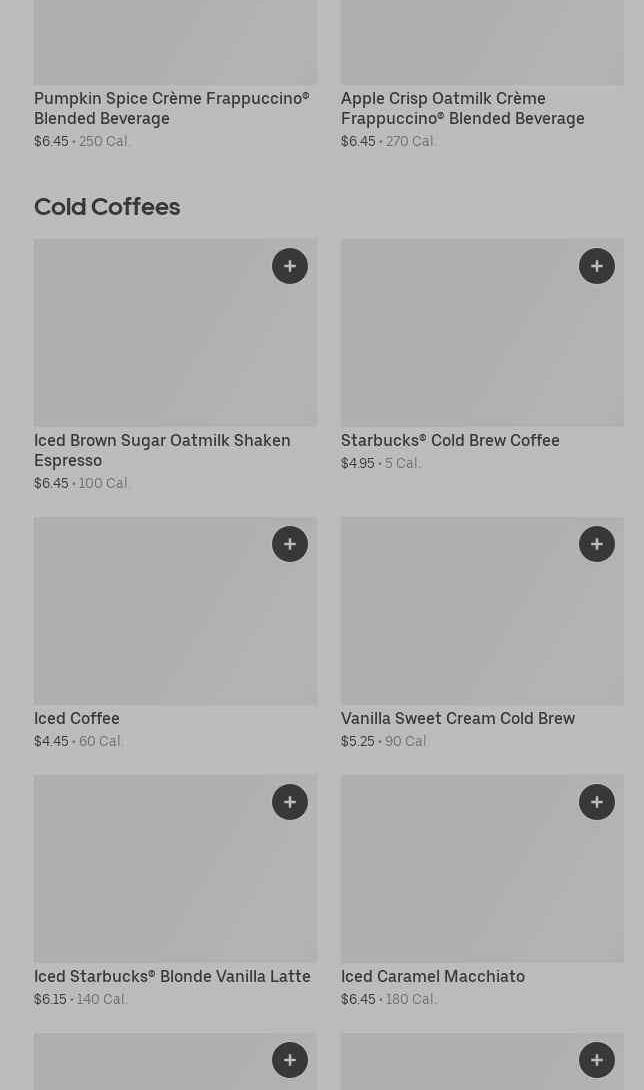Add Iced Starbucks Blonde Vanilla Latte
The image size is (644, 1090).
click(x=290, y=802)
